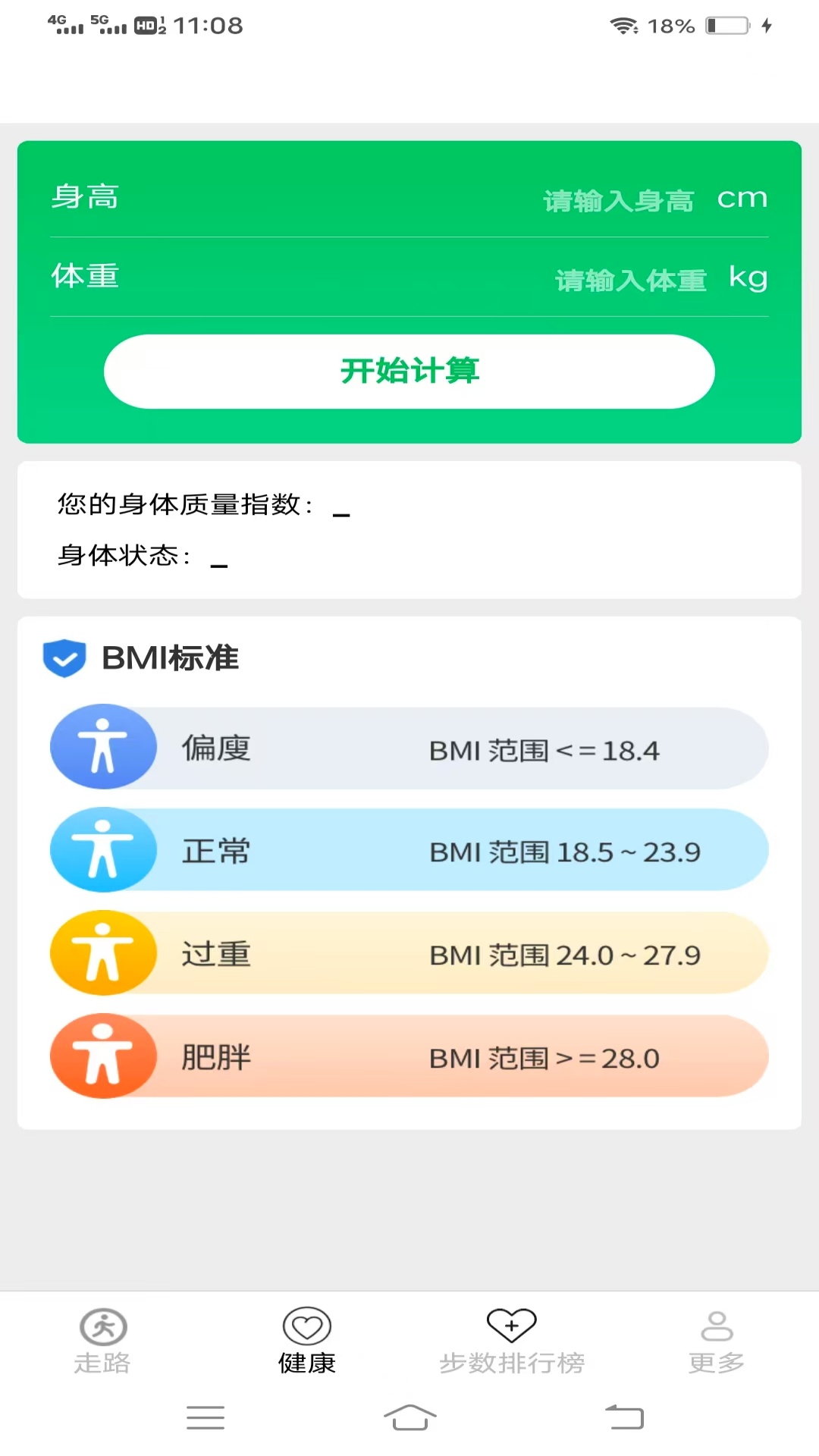
Task: Switch to the 健康 tab
Action: click(x=306, y=1342)
